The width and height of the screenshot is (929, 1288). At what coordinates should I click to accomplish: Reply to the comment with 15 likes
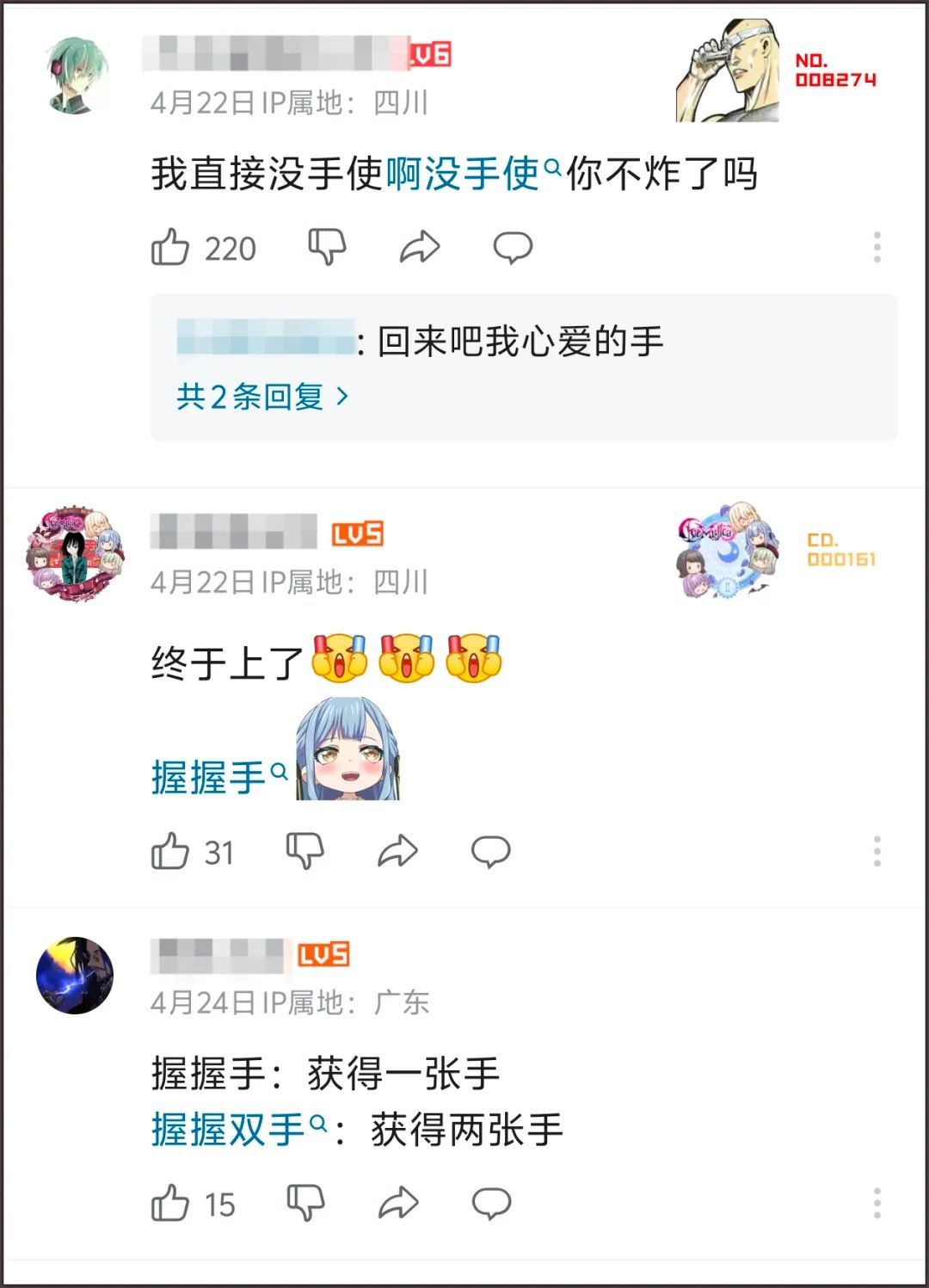490,1204
